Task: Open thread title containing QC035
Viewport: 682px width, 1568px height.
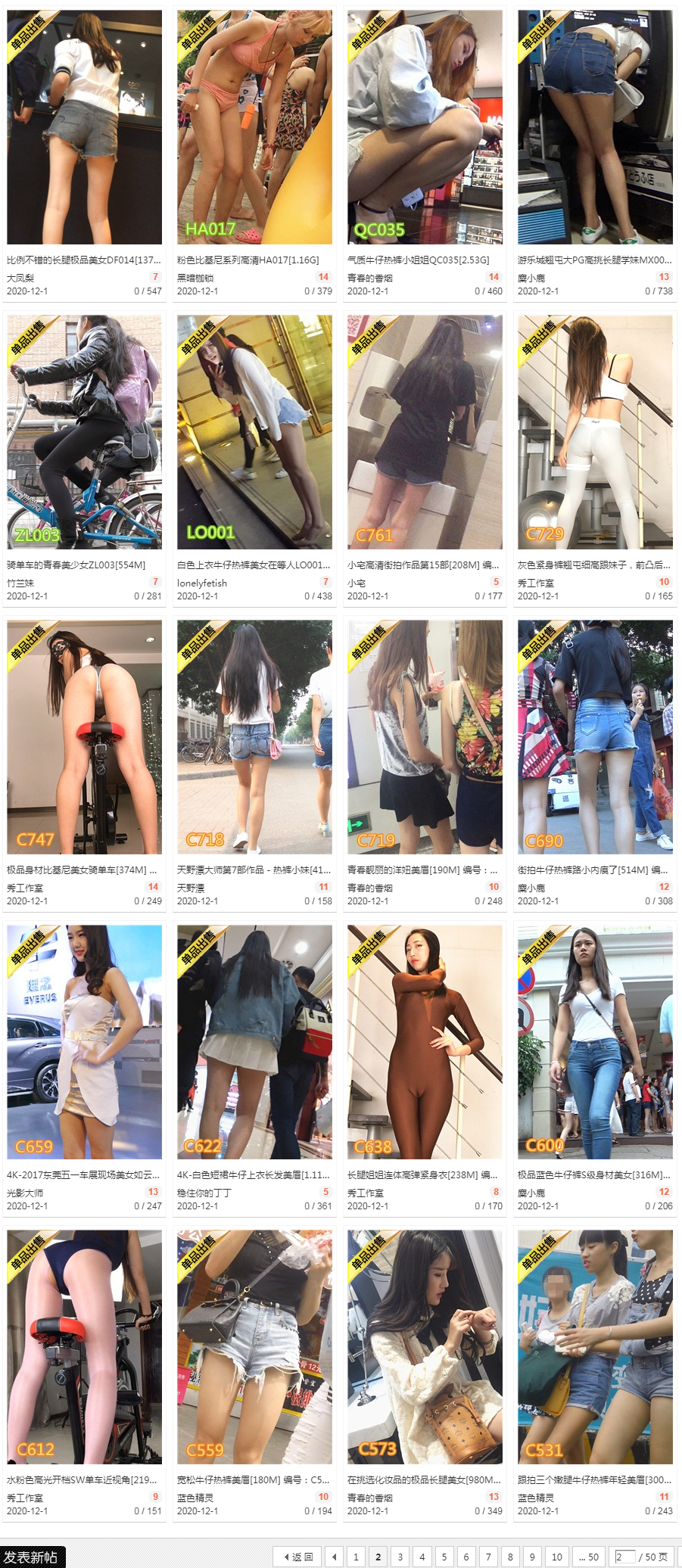Action: click(x=418, y=260)
